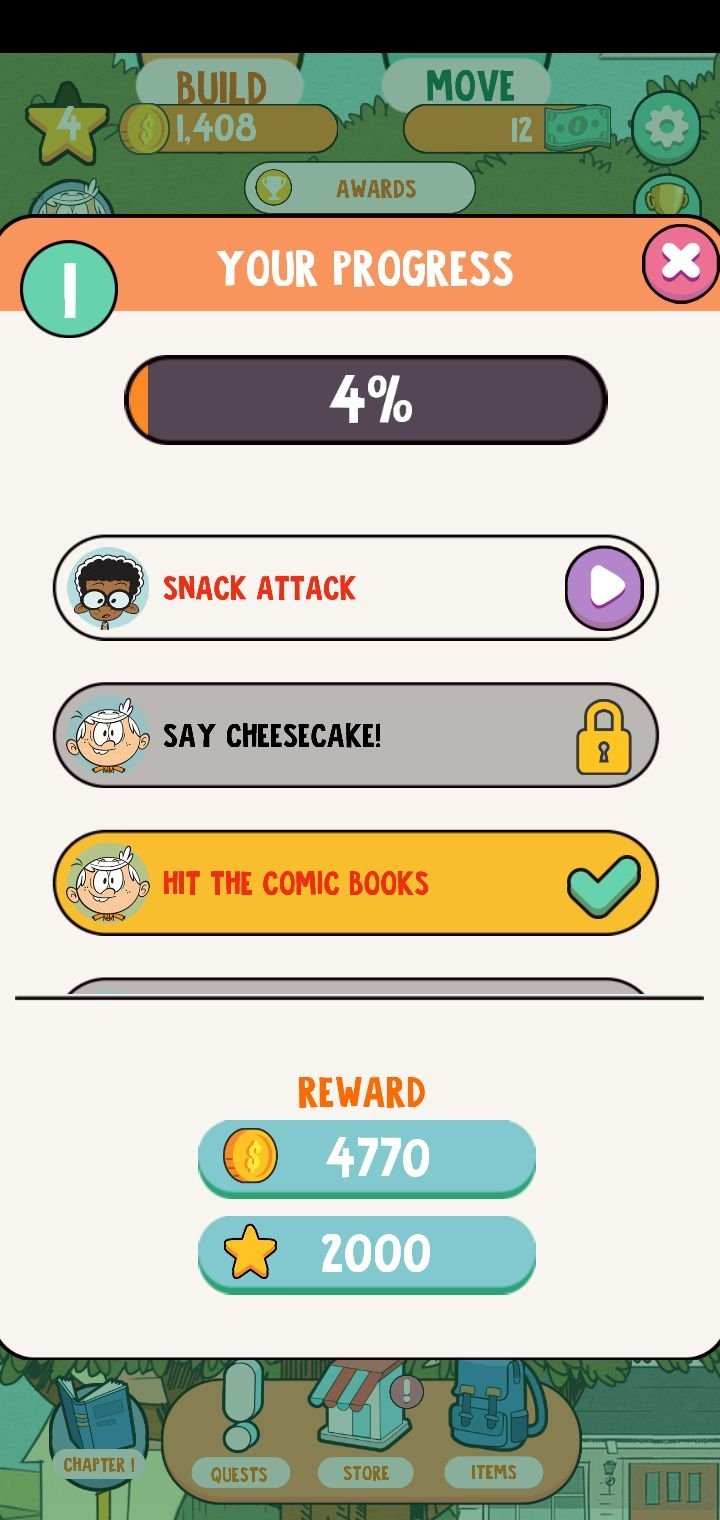Close the Your Progress dialog
The width and height of the screenshot is (720, 1520).
pos(680,263)
